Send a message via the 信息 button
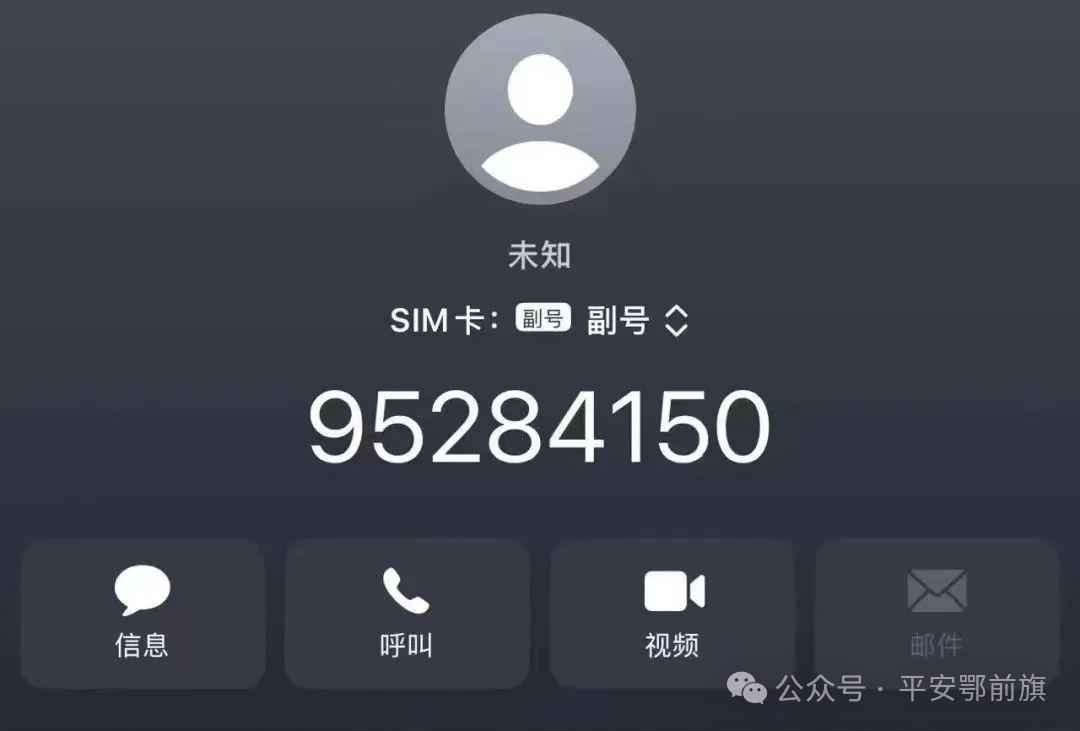The height and width of the screenshot is (731, 1080). click(x=142, y=612)
